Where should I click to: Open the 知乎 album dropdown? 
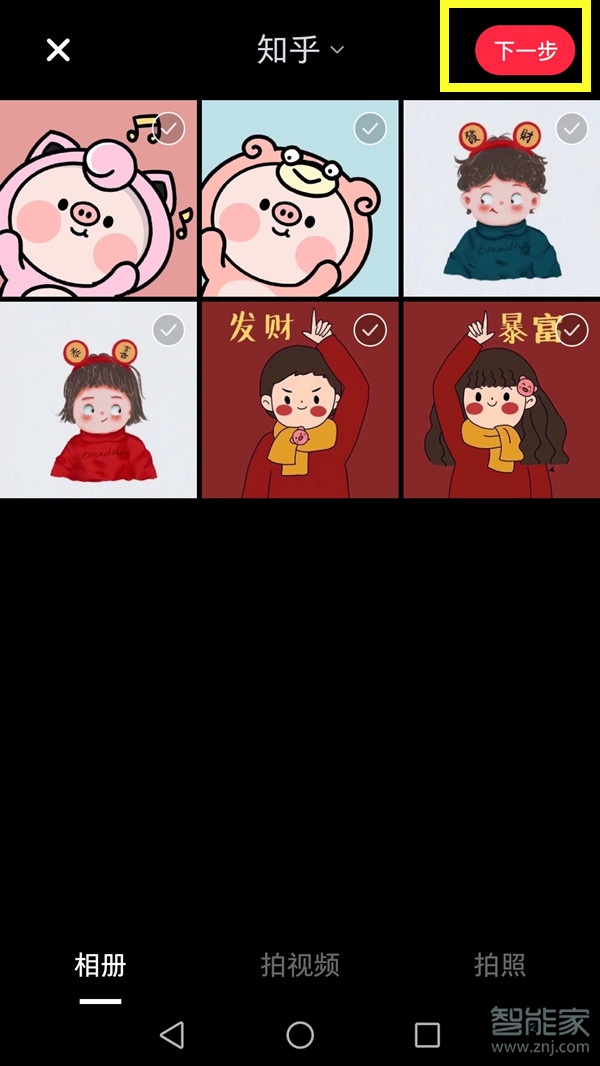pos(299,50)
